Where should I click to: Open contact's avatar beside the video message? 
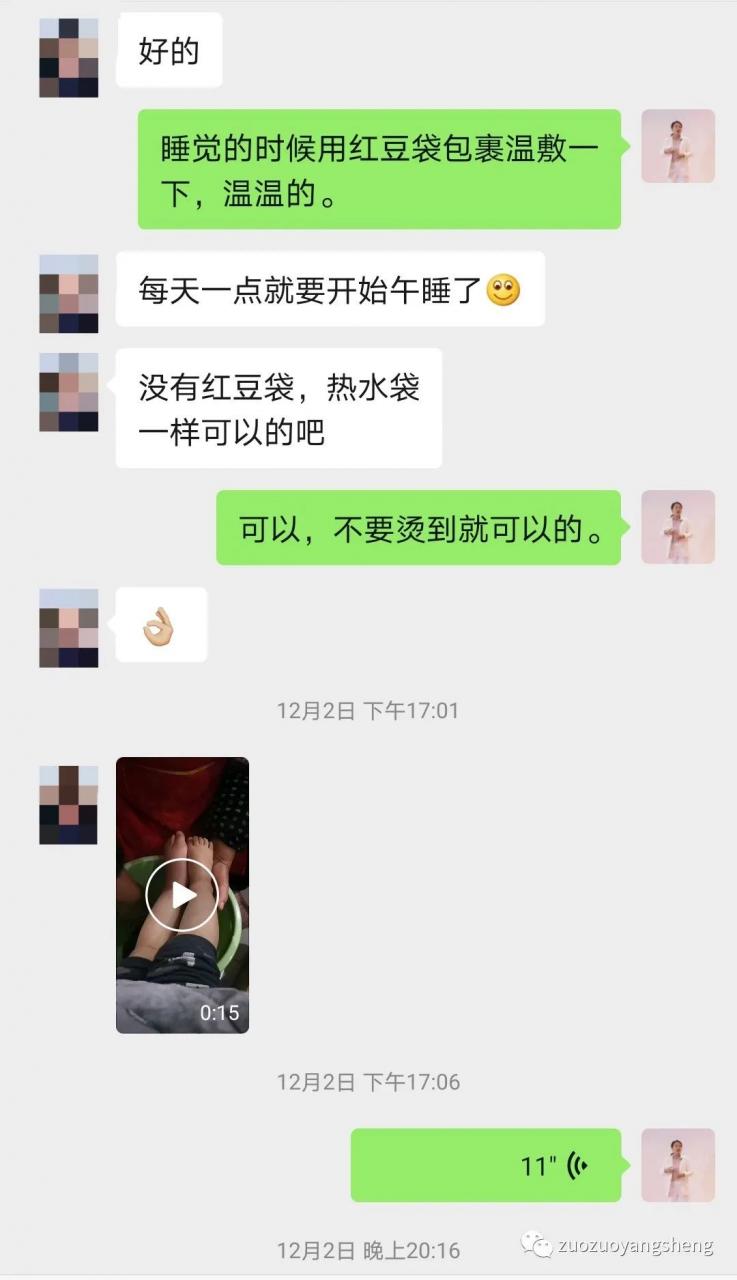69,805
